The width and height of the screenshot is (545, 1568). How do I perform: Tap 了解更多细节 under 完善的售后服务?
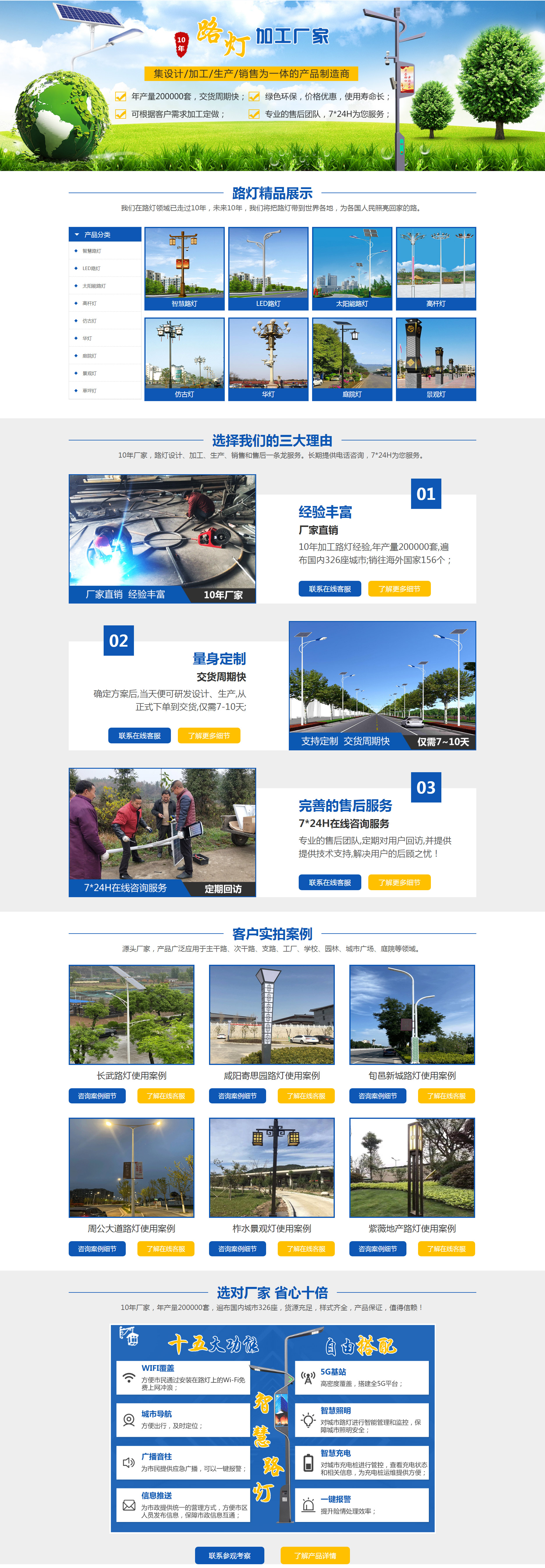399,882
